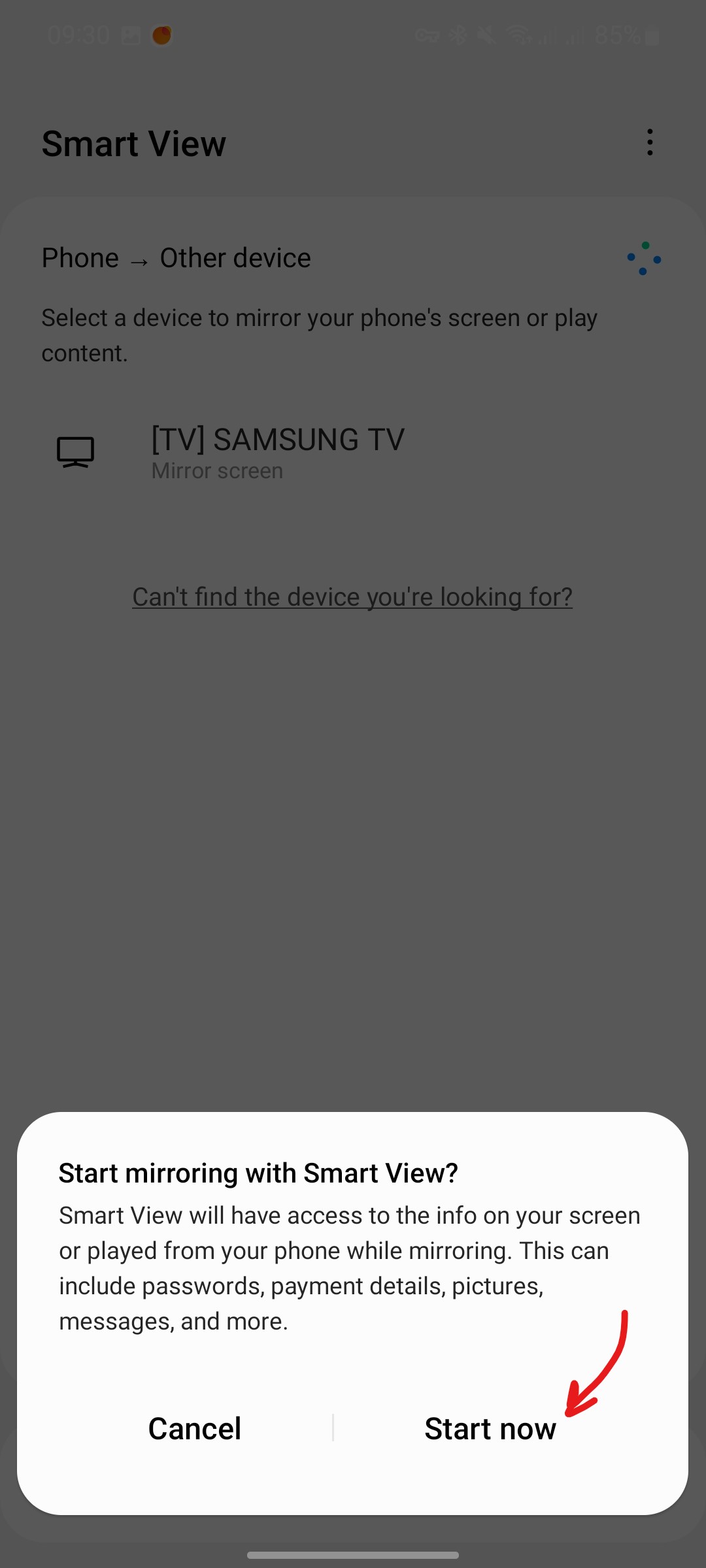
Task: Open the Smart View overflow menu
Action: [x=649, y=142]
